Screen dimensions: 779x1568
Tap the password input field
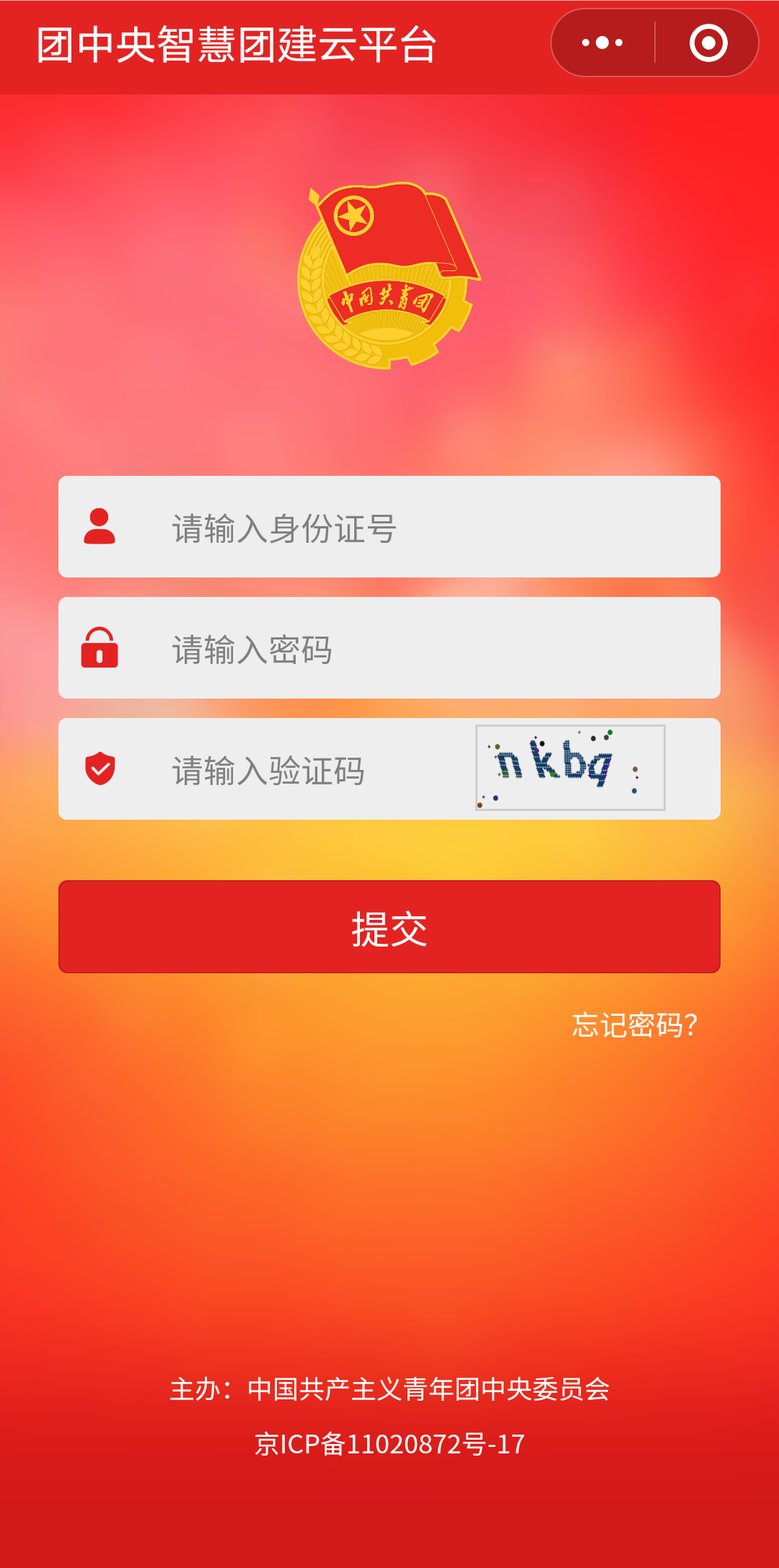pos(433,649)
